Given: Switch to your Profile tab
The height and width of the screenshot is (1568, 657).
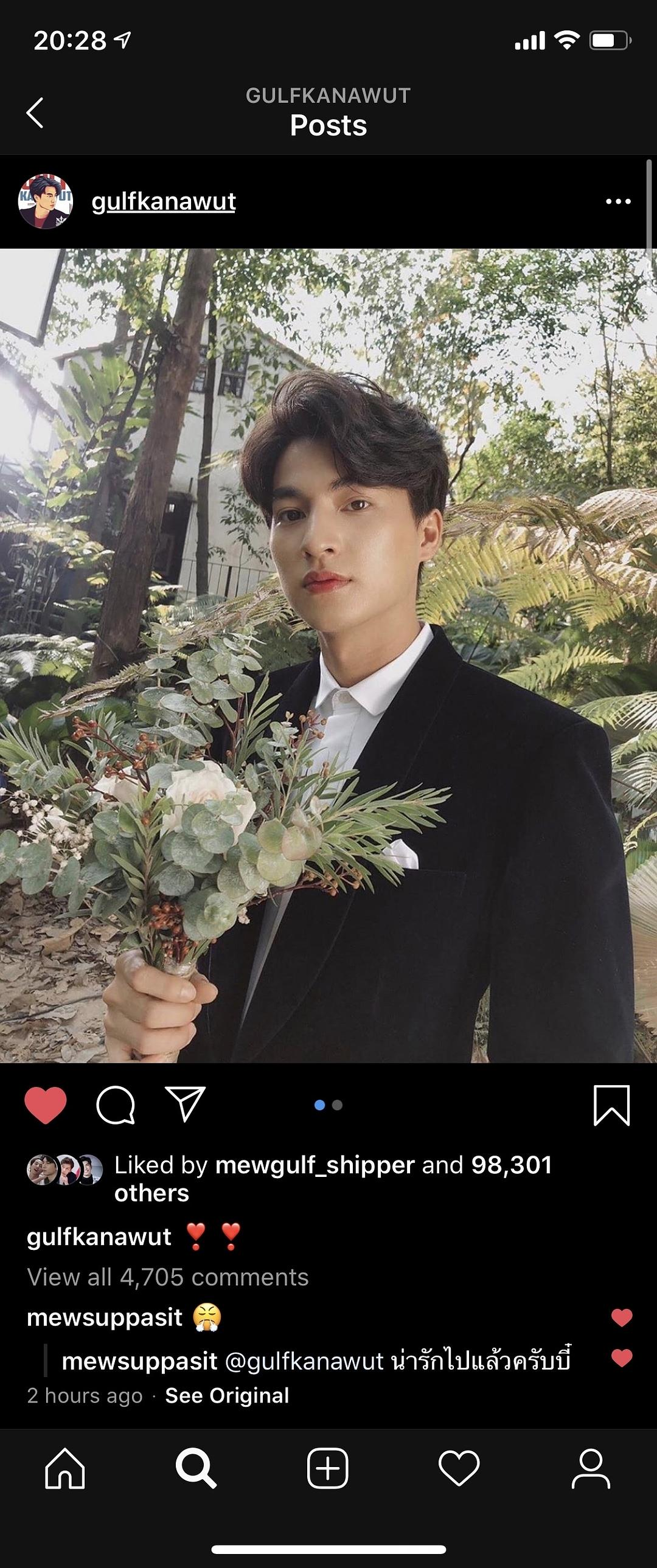Looking at the screenshot, I should pos(591,1468).
